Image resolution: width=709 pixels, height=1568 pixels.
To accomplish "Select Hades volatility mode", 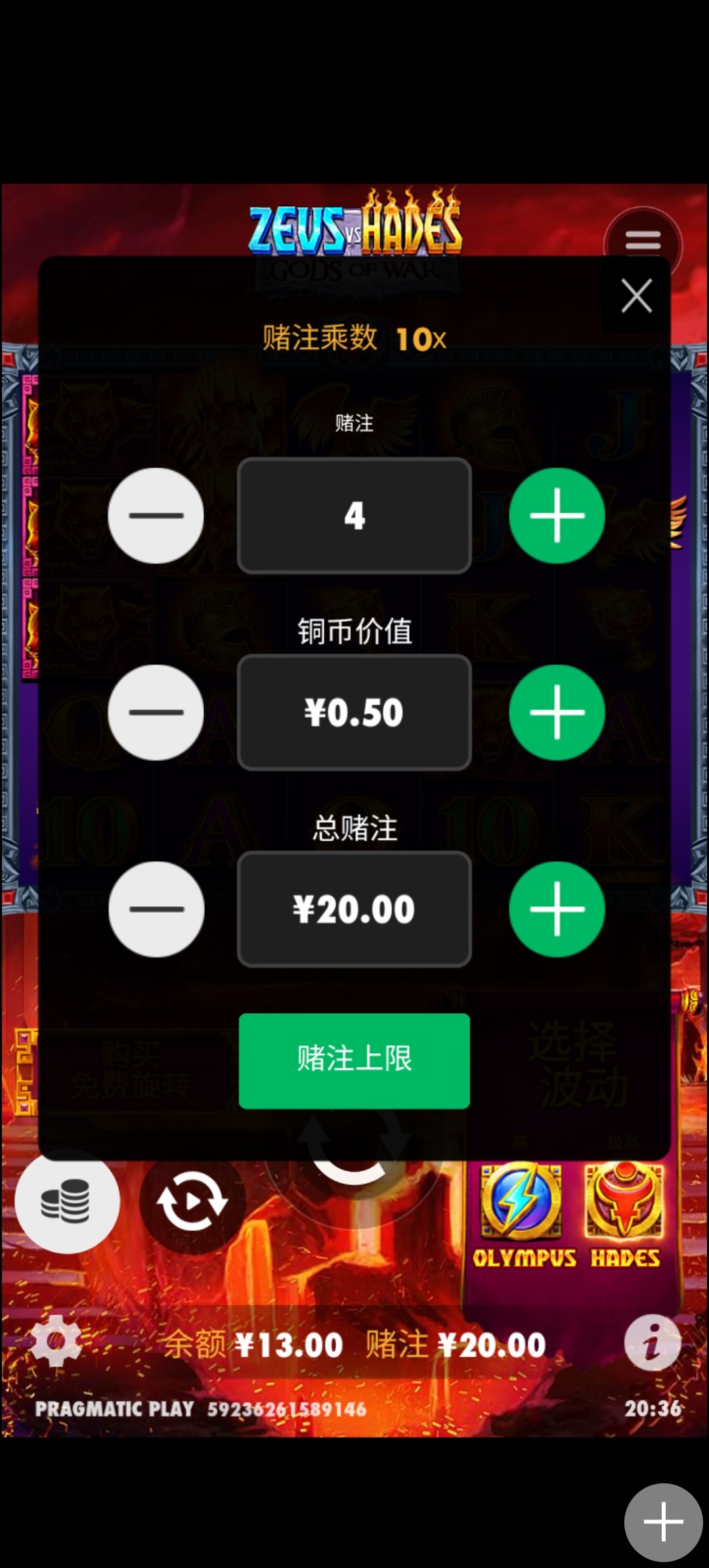I will coord(624,1215).
